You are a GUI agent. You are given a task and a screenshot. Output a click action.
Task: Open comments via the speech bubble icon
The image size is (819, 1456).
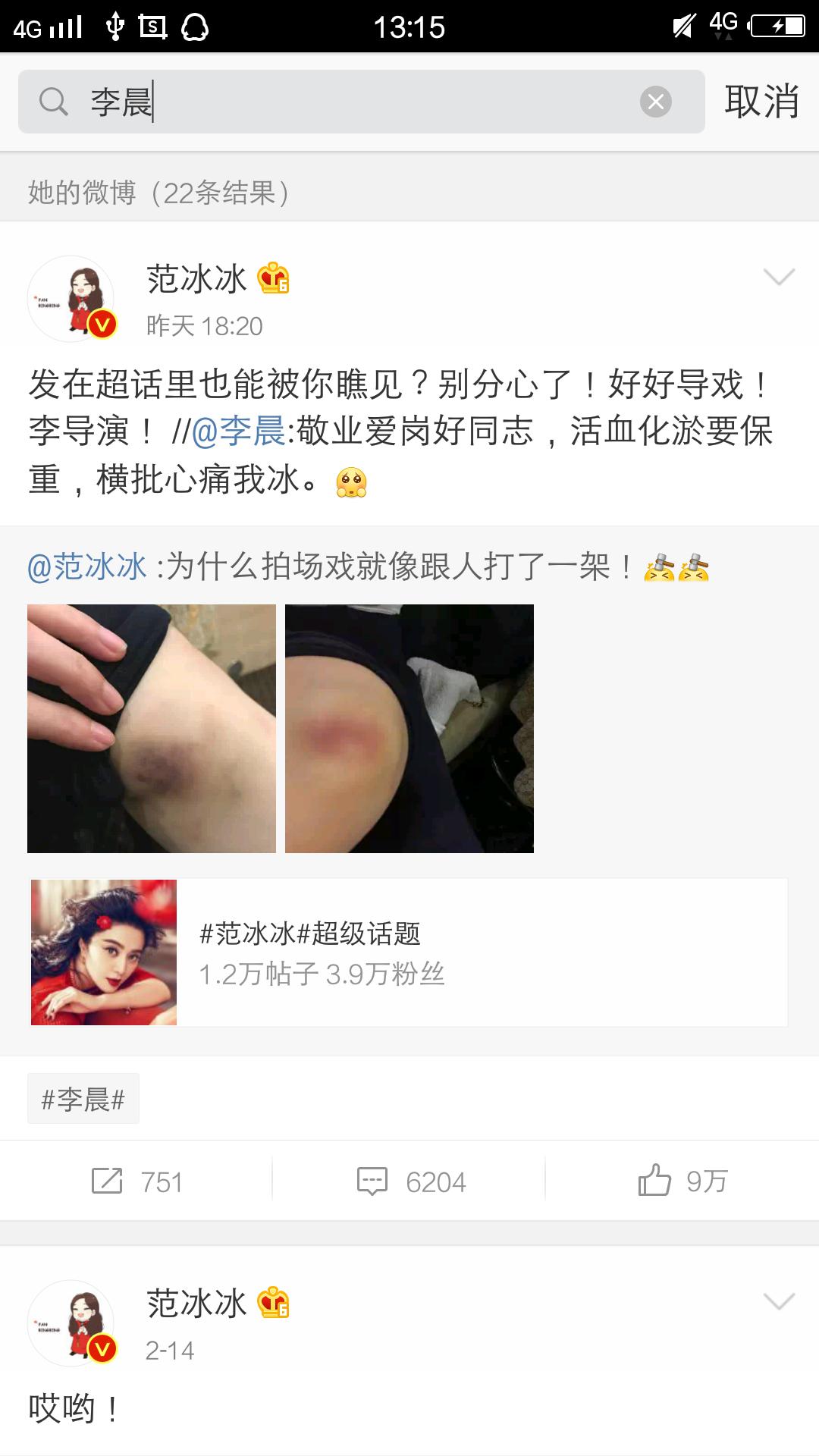(x=372, y=1180)
